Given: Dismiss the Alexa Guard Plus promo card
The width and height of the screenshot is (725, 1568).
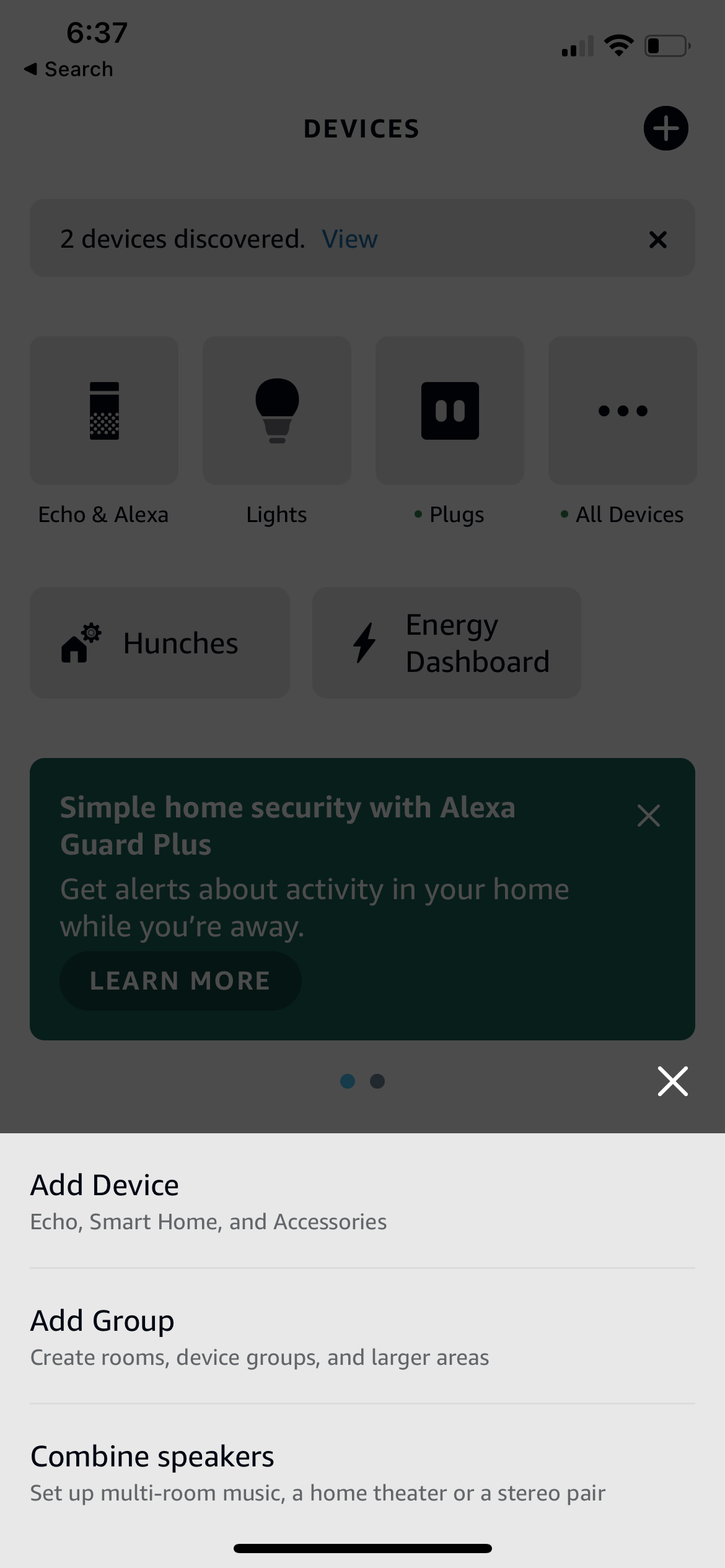Looking at the screenshot, I should point(648,816).
